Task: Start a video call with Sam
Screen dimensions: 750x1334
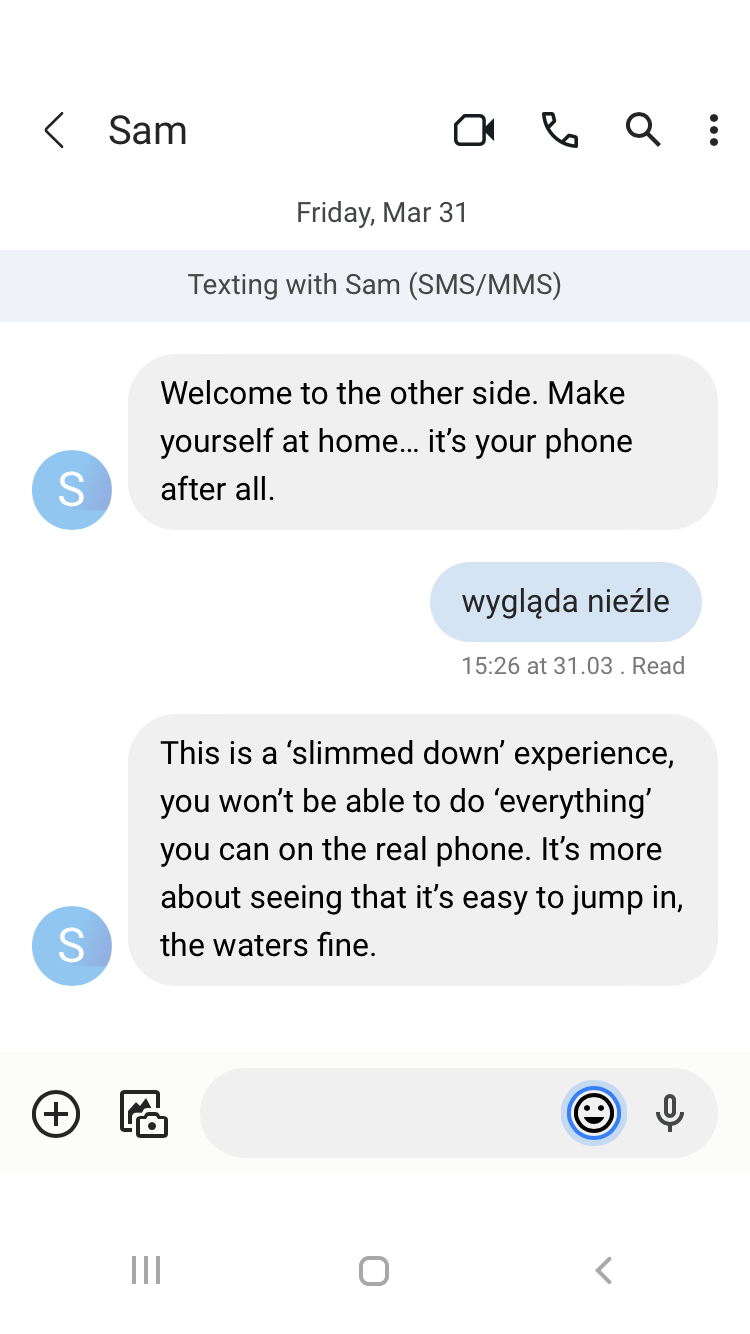Action: [474, 130]
